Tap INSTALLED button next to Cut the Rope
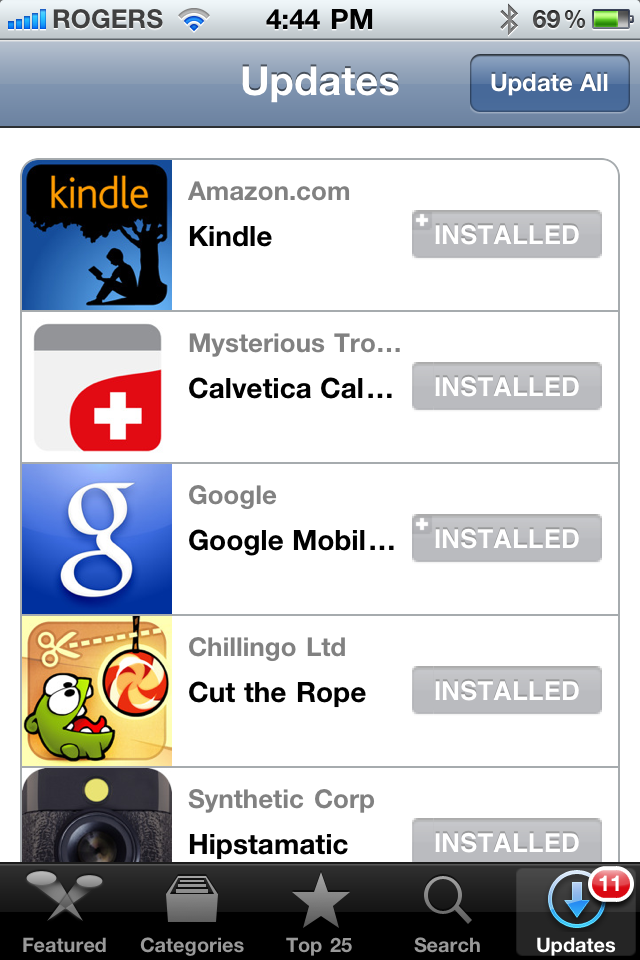This screenshot has height=960, width=640. [507, 691]
